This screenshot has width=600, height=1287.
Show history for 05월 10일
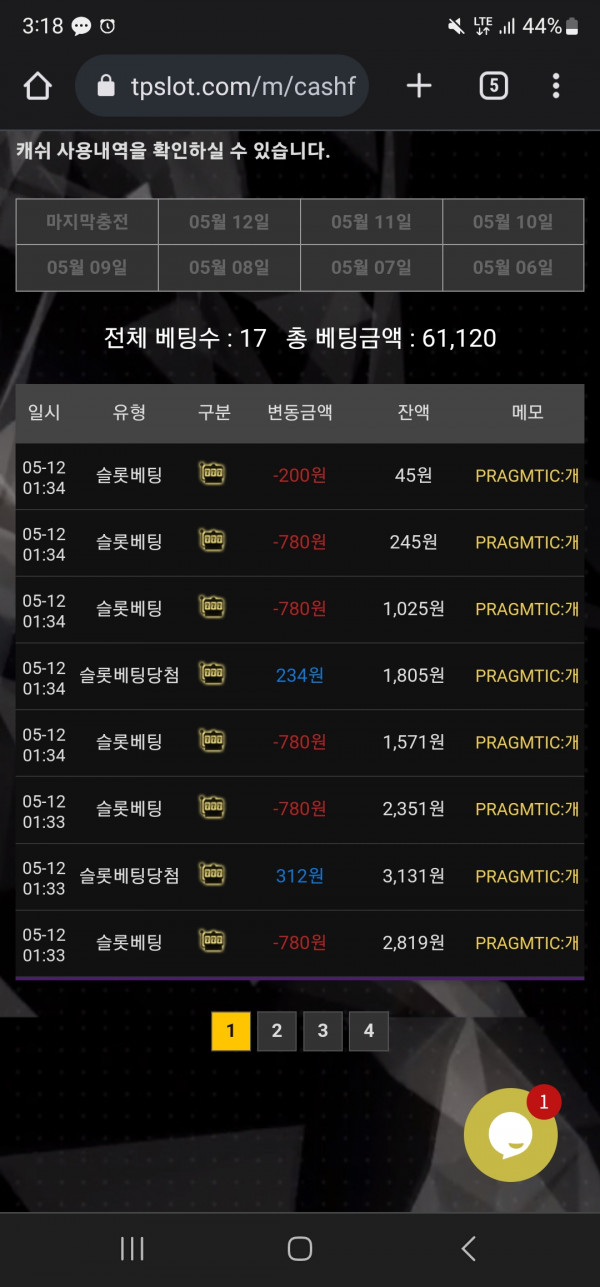pyautogui.click(x=513, y=222)
